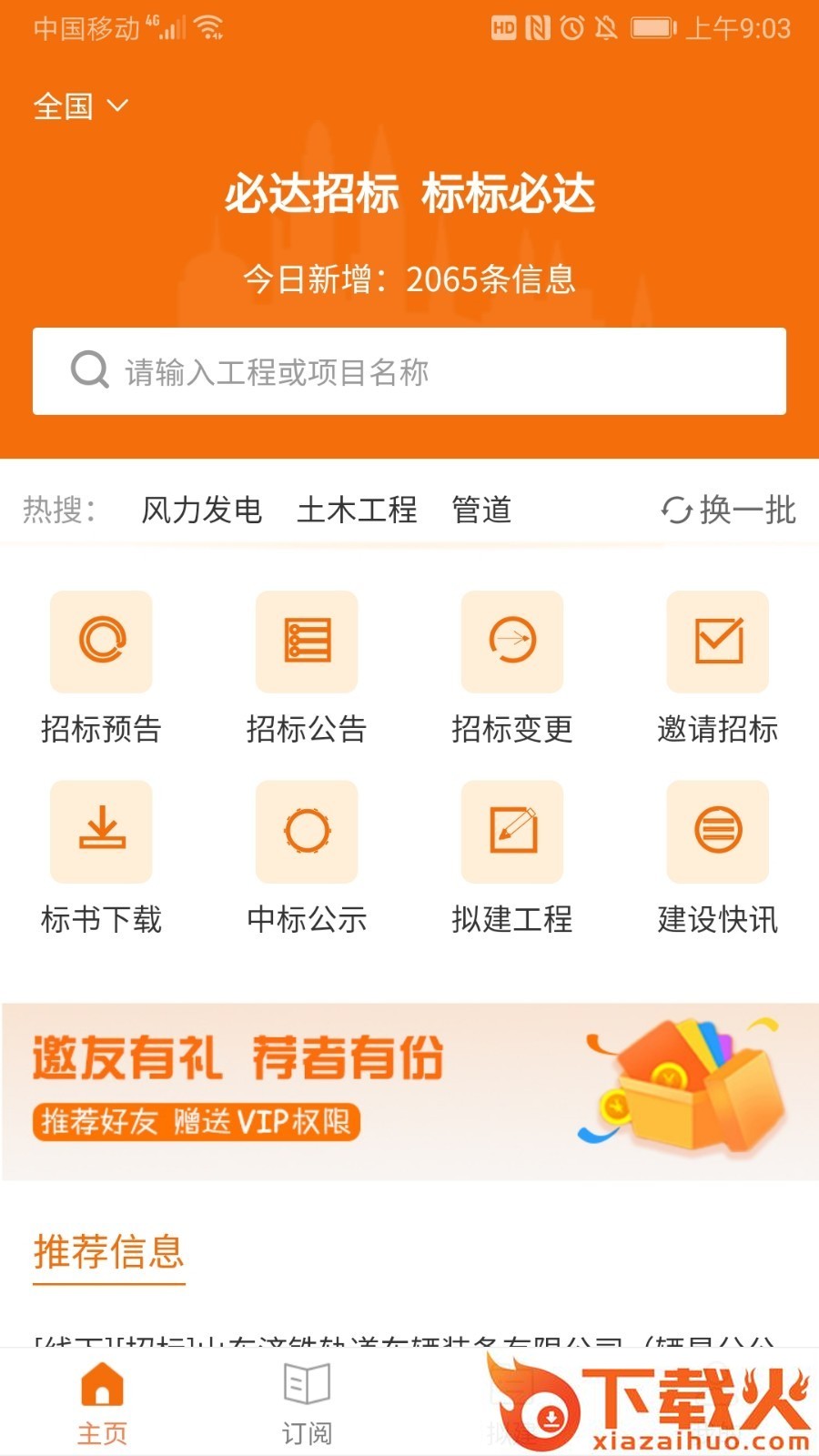Open 建设快讯 section

718,855
